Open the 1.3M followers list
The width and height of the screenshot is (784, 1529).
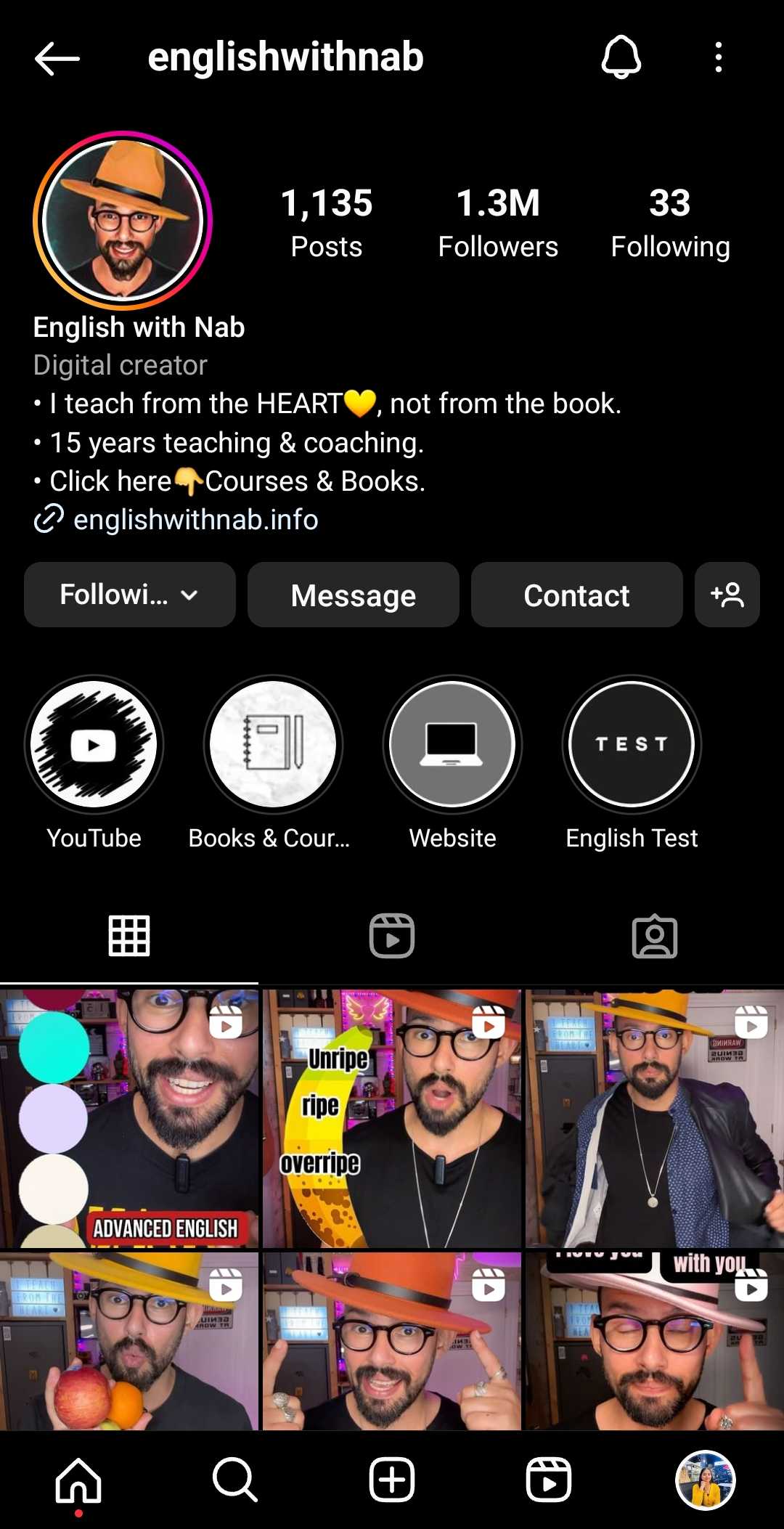(x=498, y=221)
